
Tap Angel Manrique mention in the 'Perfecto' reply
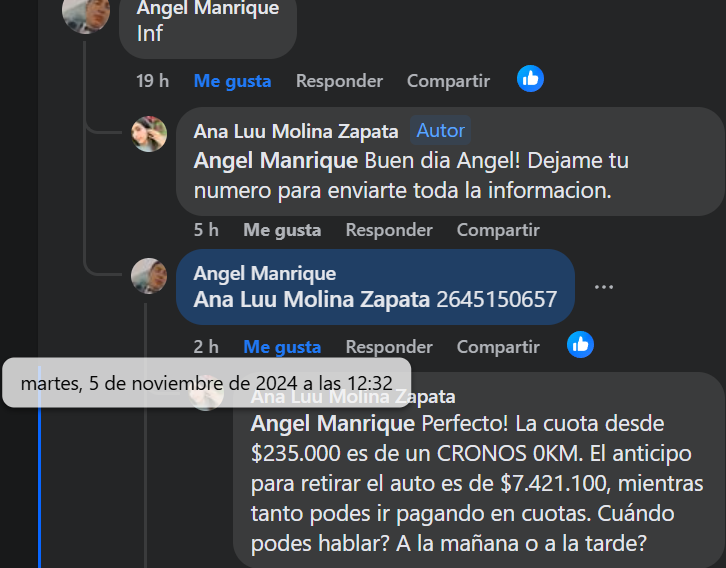point(318,424)
